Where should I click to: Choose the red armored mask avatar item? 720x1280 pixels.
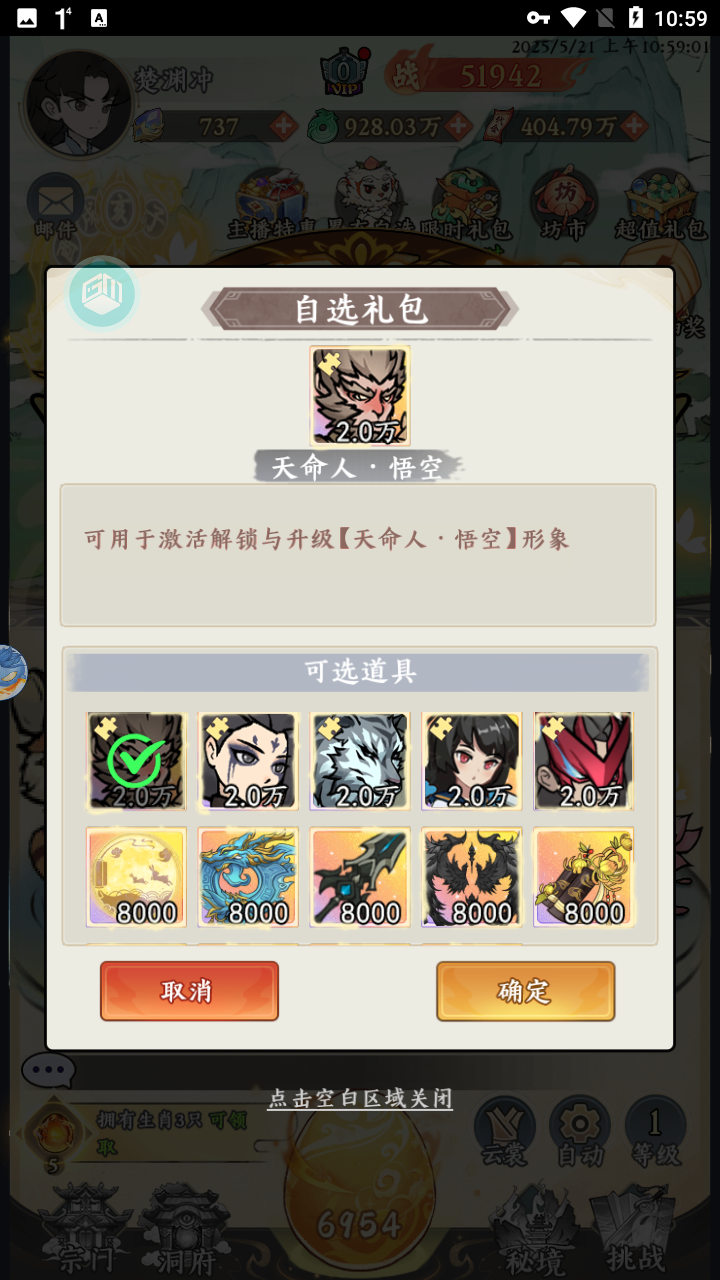[583, 761]
